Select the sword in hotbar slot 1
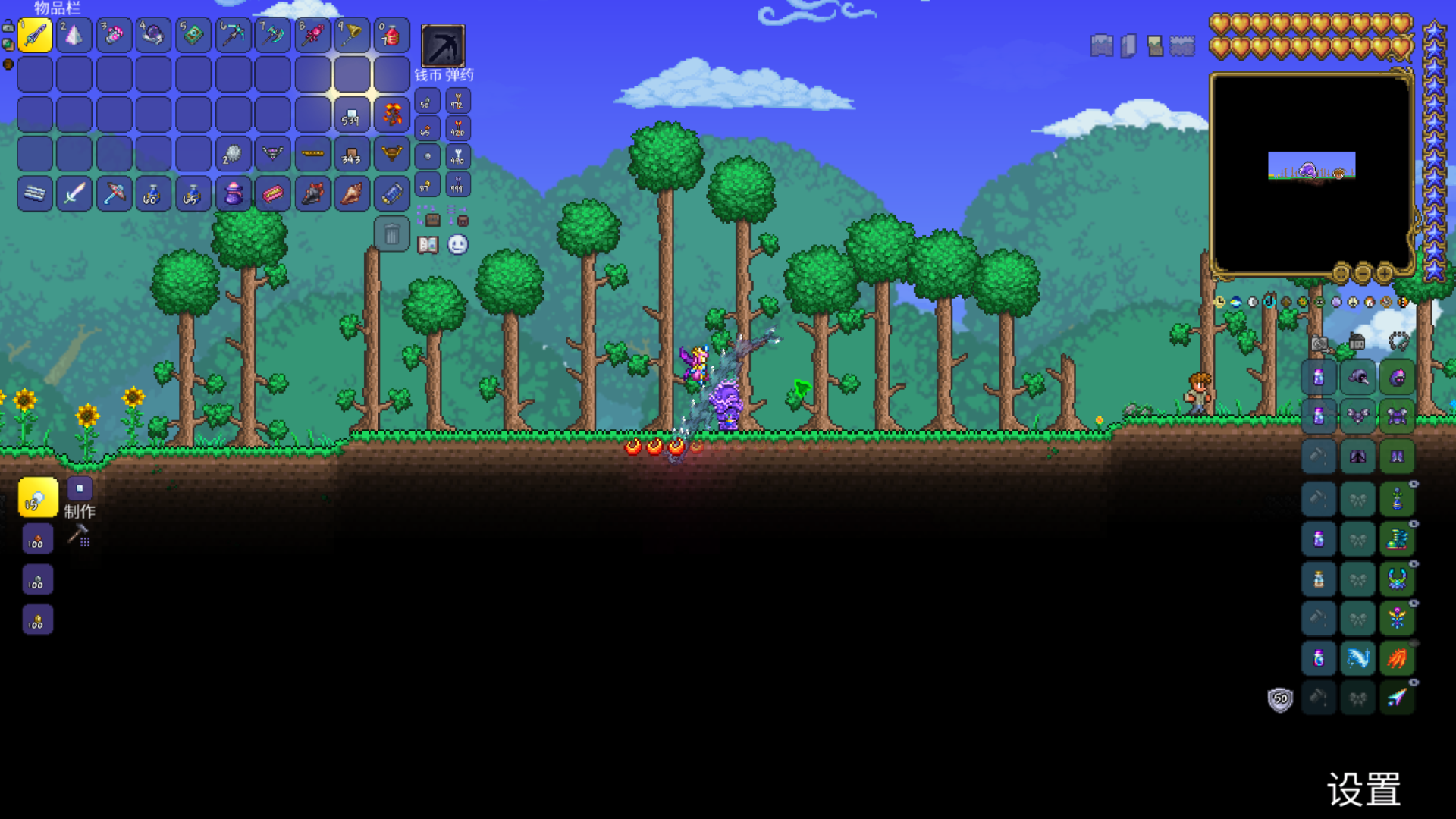Viewport: 1456px width, 819px height. (35, 35)
